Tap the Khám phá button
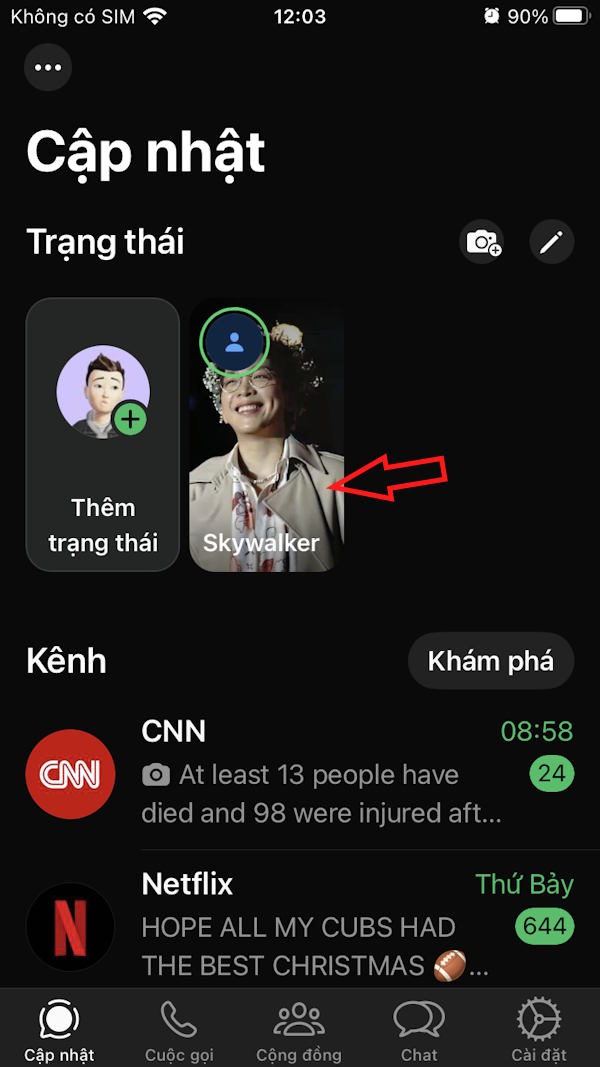This screenshot has width=600, height=1067. [490, 661]
